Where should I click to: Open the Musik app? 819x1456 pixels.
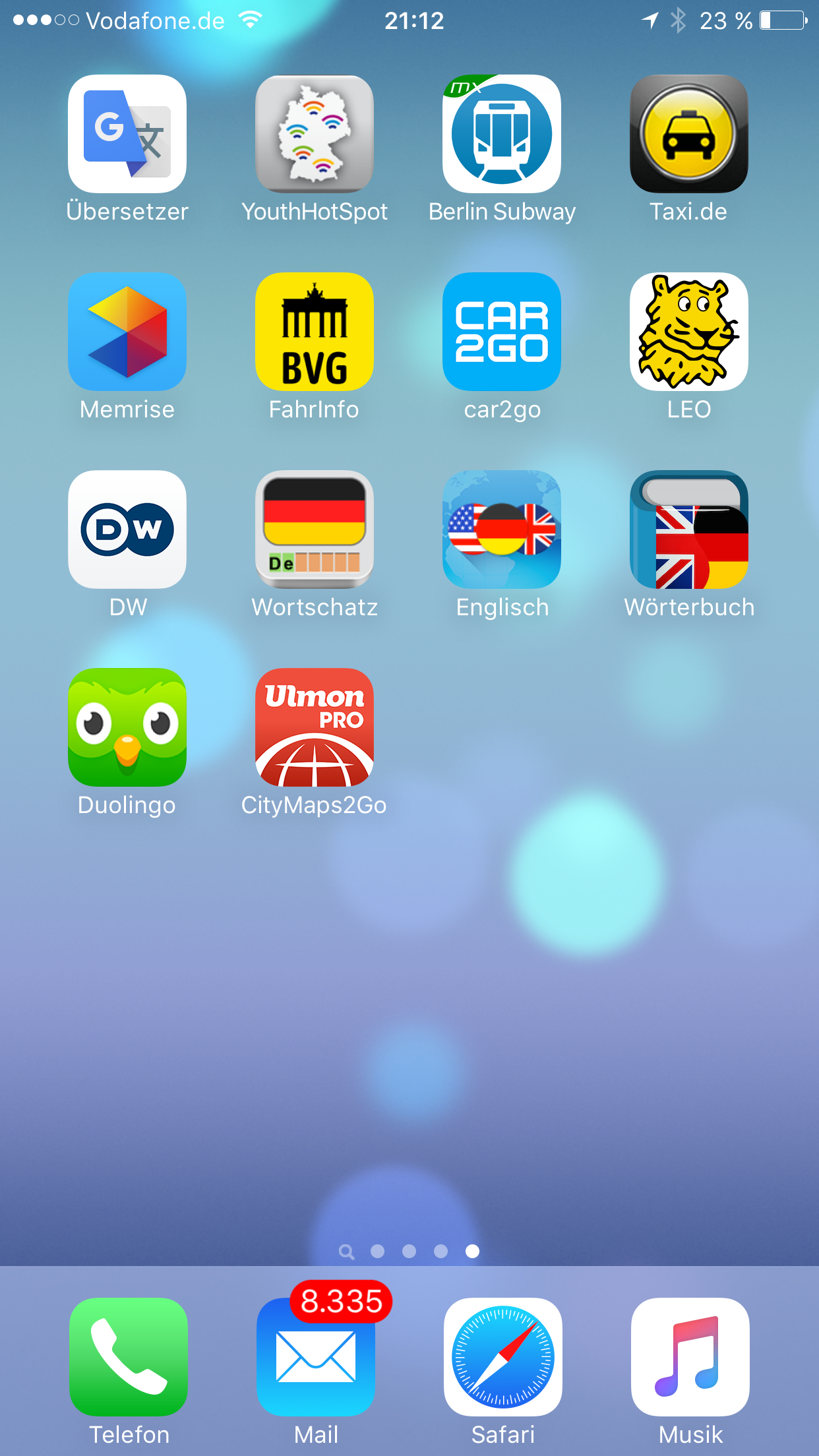click(x=690, y=1357)
